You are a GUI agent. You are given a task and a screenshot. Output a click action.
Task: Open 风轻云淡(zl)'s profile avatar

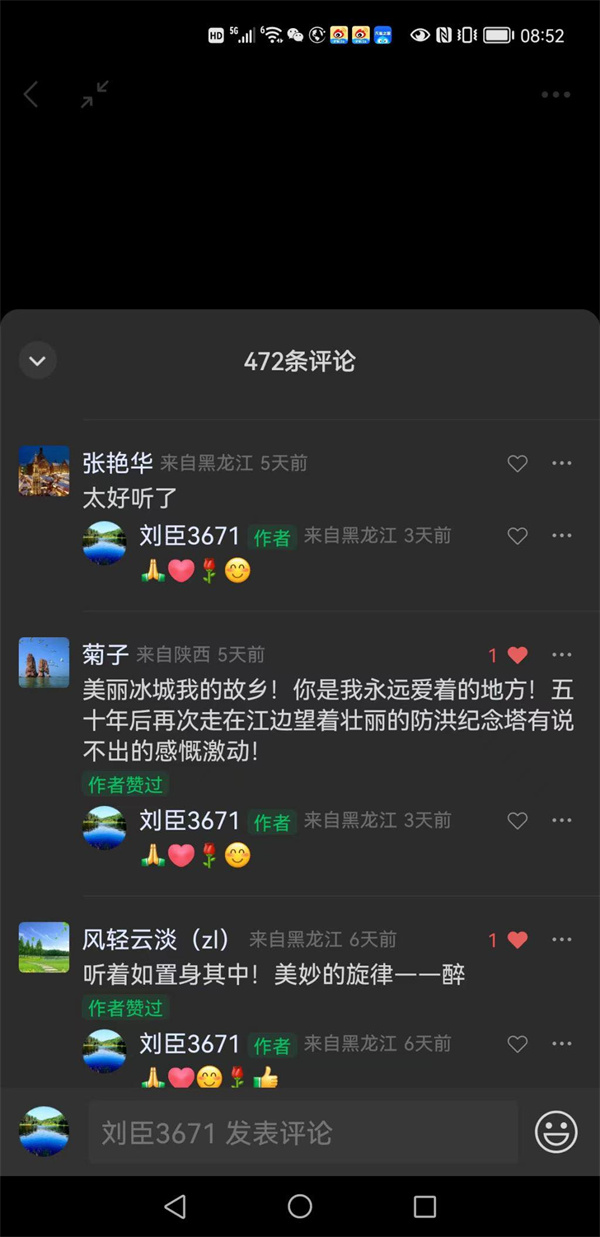pyautogui.click(x=44, y=947)
